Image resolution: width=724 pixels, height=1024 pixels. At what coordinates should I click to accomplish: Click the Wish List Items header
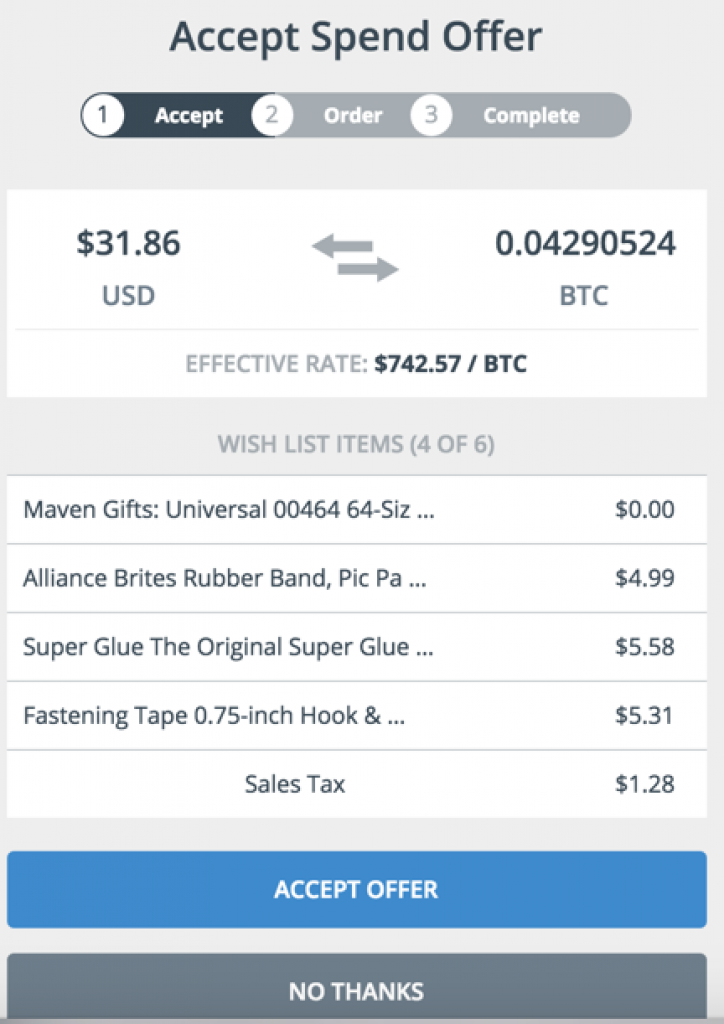356,444
